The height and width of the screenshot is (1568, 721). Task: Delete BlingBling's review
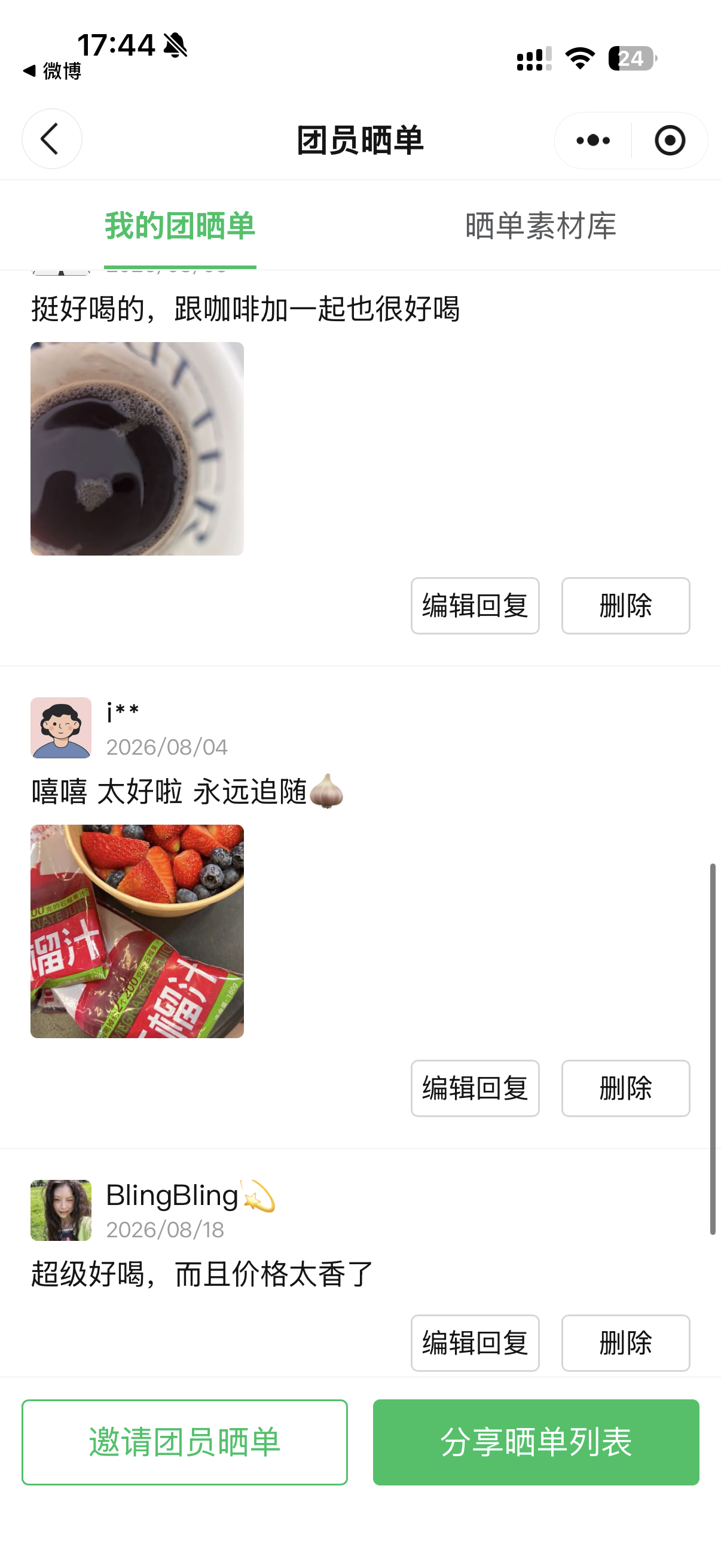(x=625, y=1343)
